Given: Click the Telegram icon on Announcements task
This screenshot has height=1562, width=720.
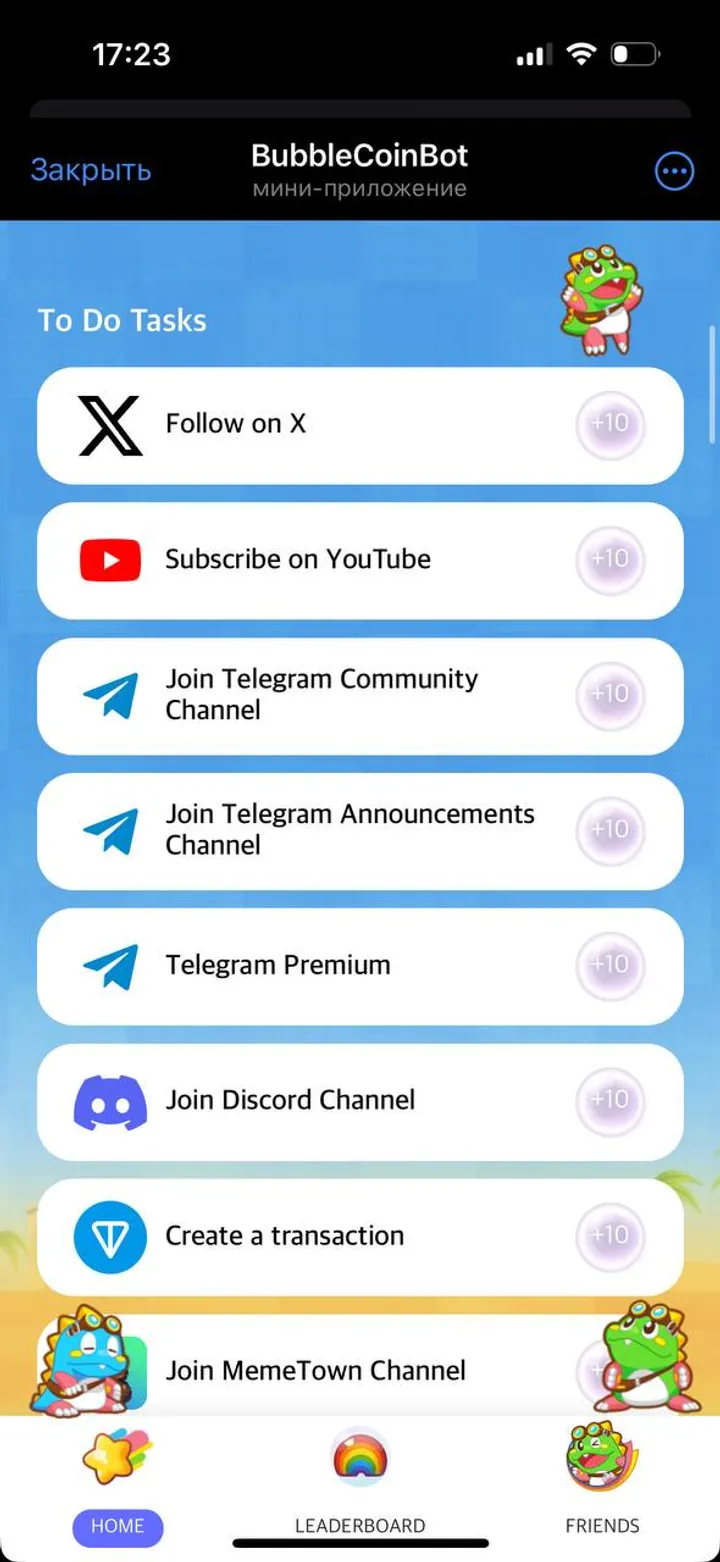Looking at the screenshot, I should pyautogui.click(x=108, y=829).
